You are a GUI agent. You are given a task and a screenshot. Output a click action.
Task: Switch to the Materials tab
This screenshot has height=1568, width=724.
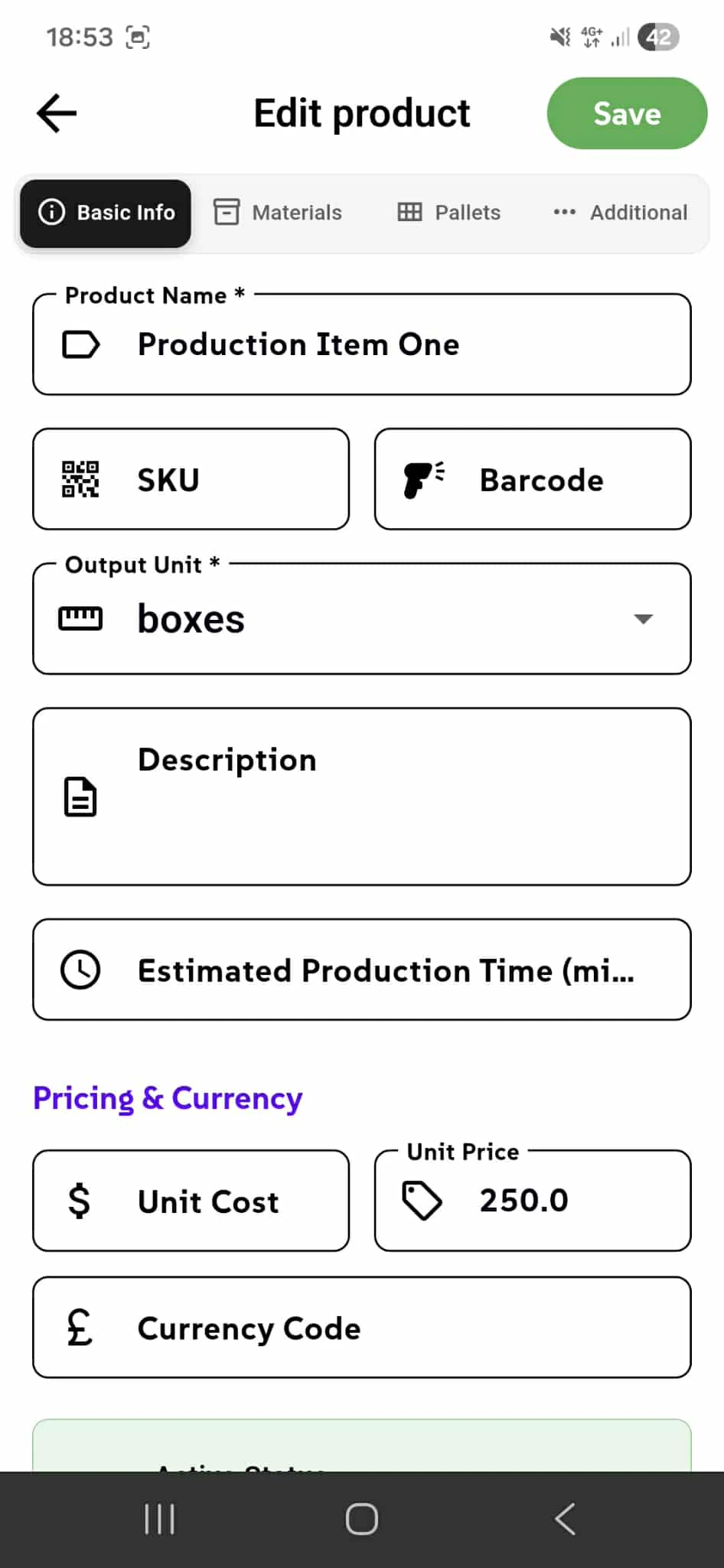pyautogui.click(x=279, y=213)
